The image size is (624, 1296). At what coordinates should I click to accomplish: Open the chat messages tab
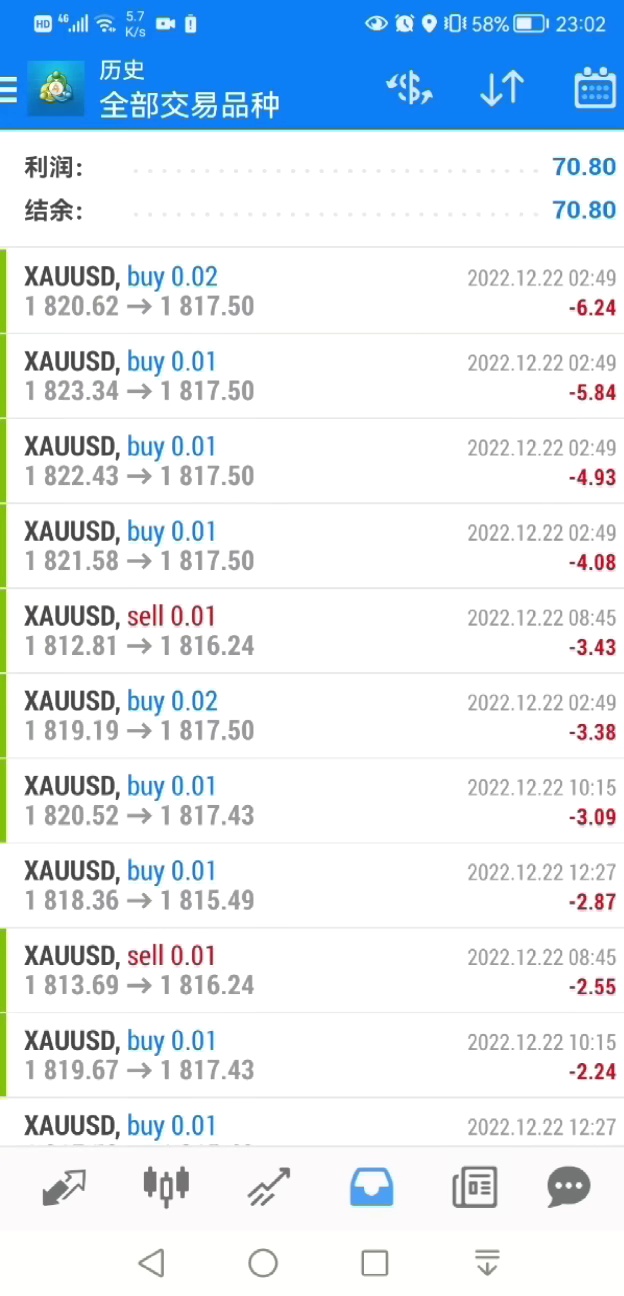pyautogui.click(x=569, y=1187)
